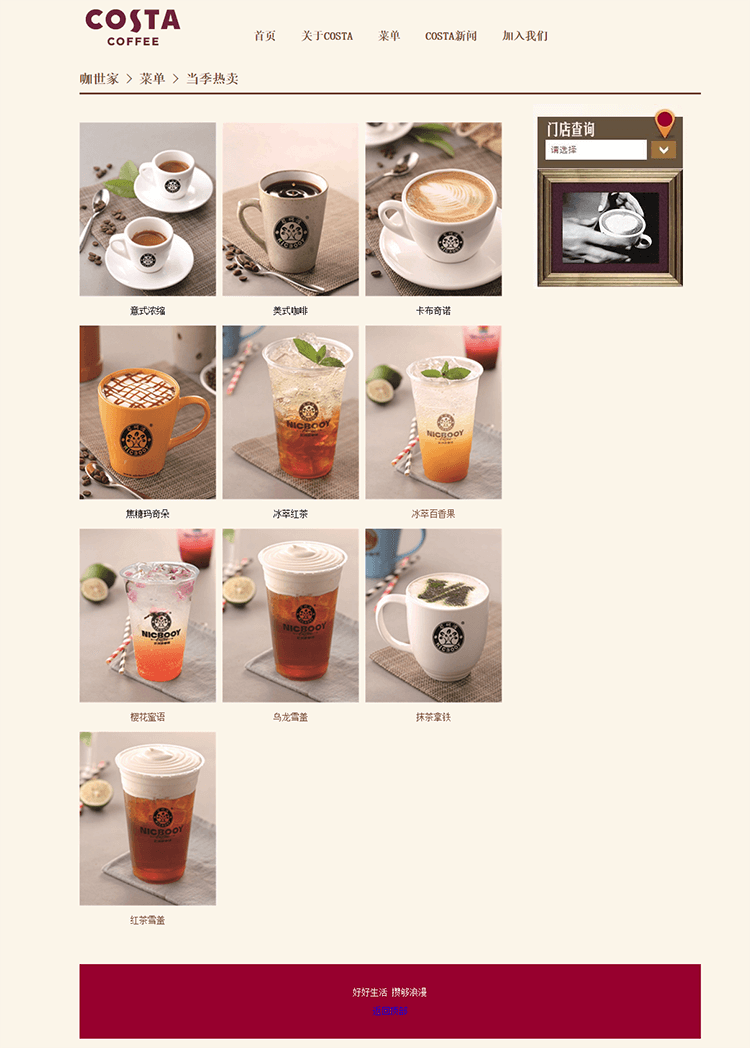Open the 菜单 menu page
The image size is (750, 1048).
pyautogui.click(x=389, y=36)
